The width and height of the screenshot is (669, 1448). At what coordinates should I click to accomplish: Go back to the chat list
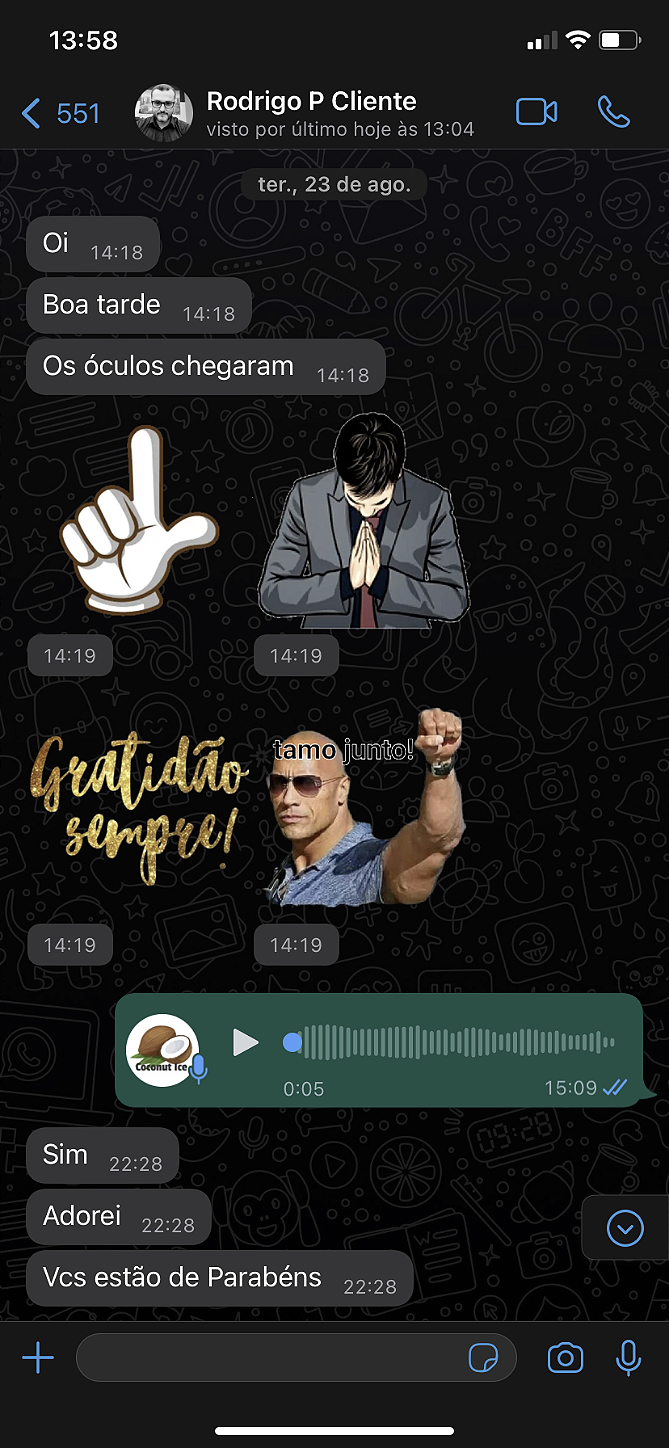(x=60, y=113)
